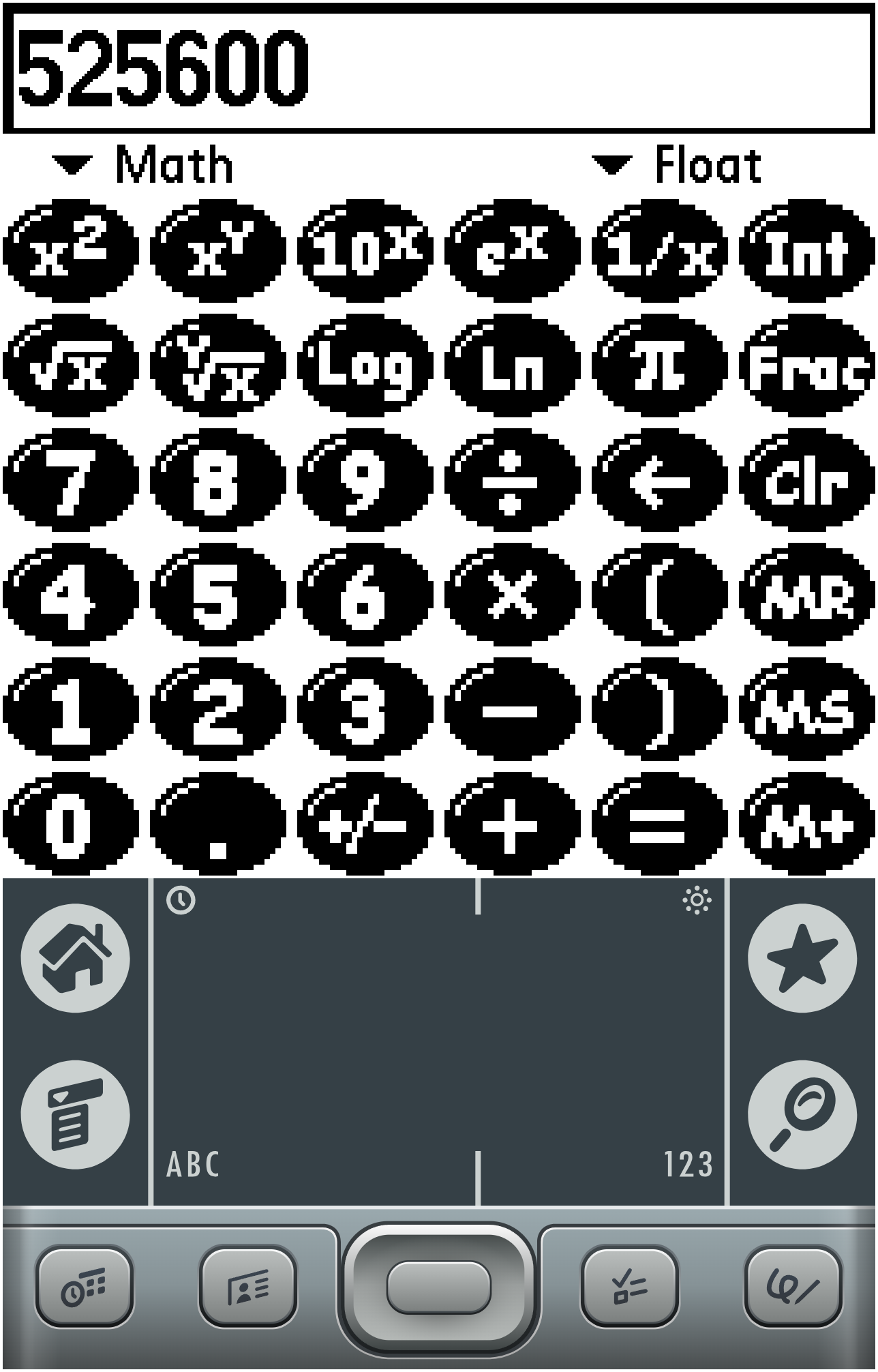Open the Float display mode dropdown
The image size is (878, 1372).
[x=678, y=165]
